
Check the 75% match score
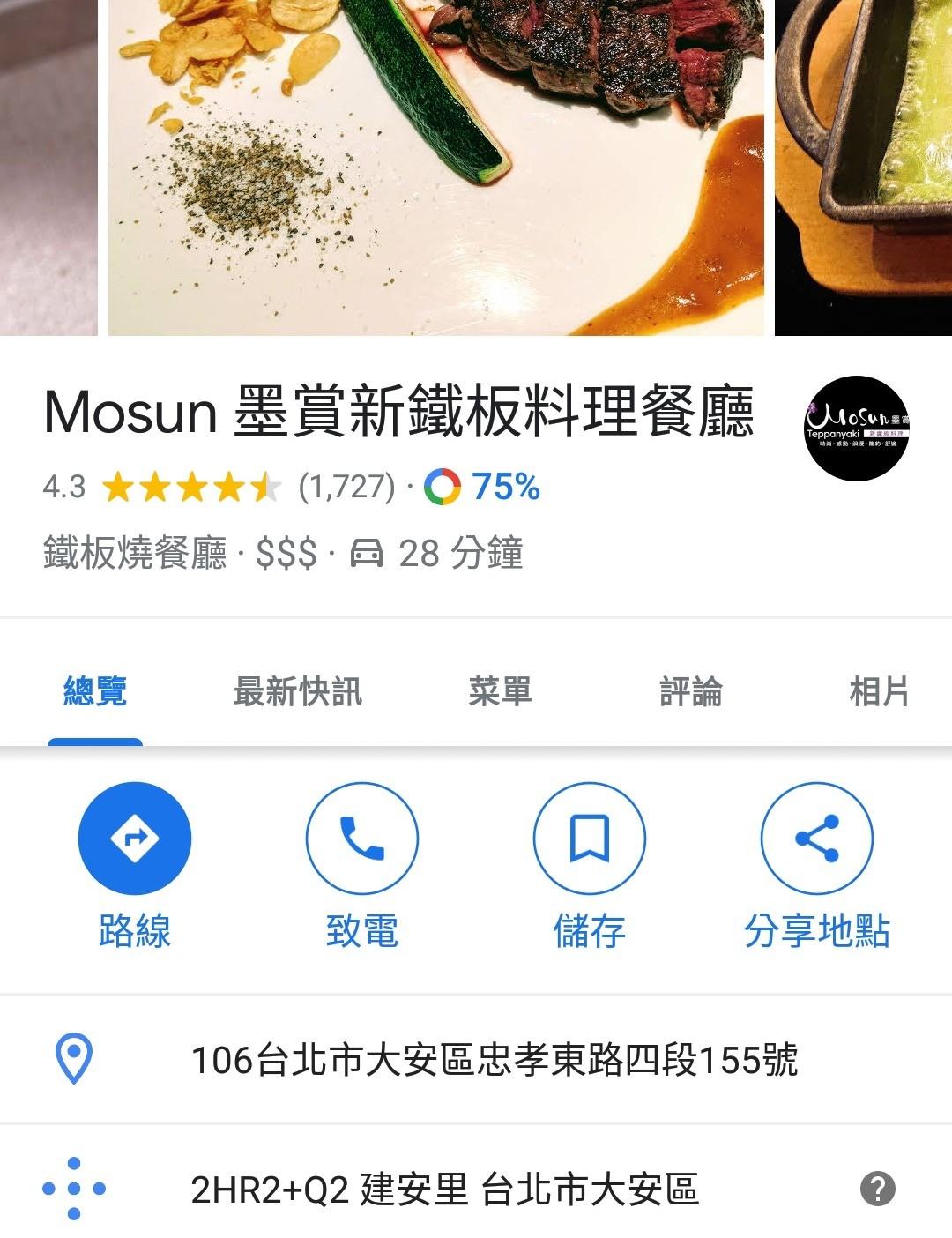(x=483, y=487)
